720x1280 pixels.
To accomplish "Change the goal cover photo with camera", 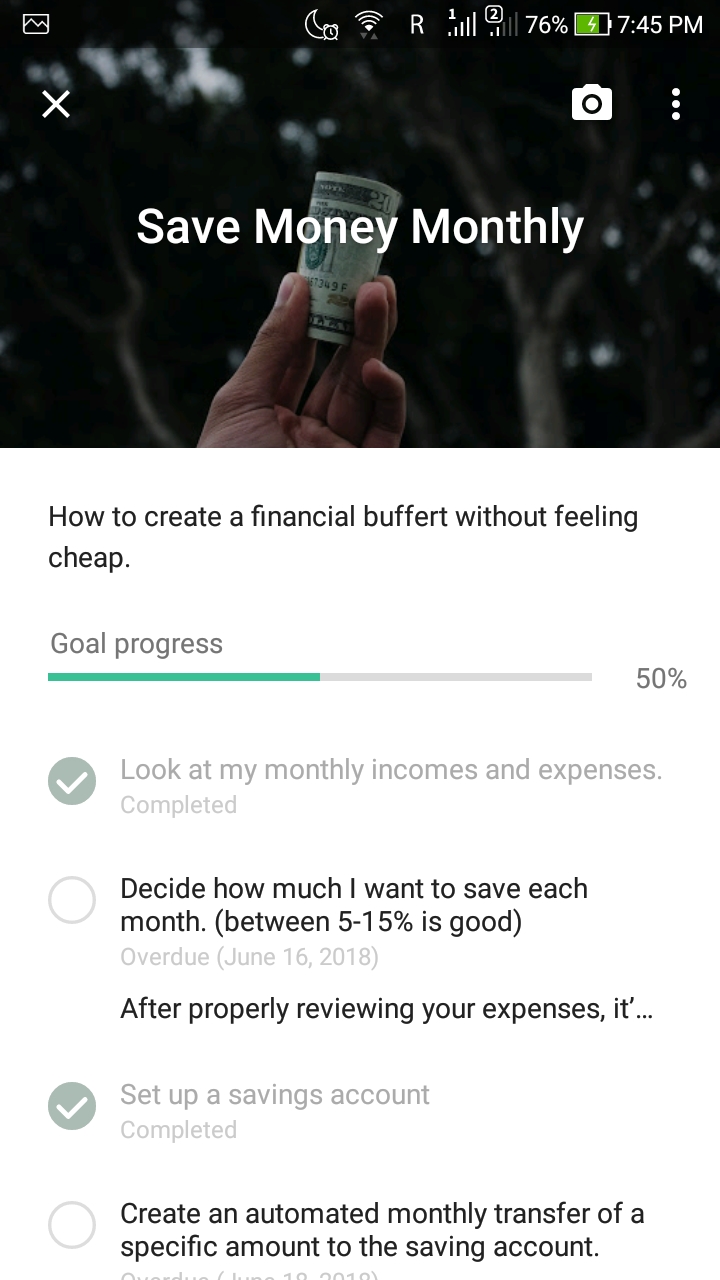I will (x=591, y=103).
